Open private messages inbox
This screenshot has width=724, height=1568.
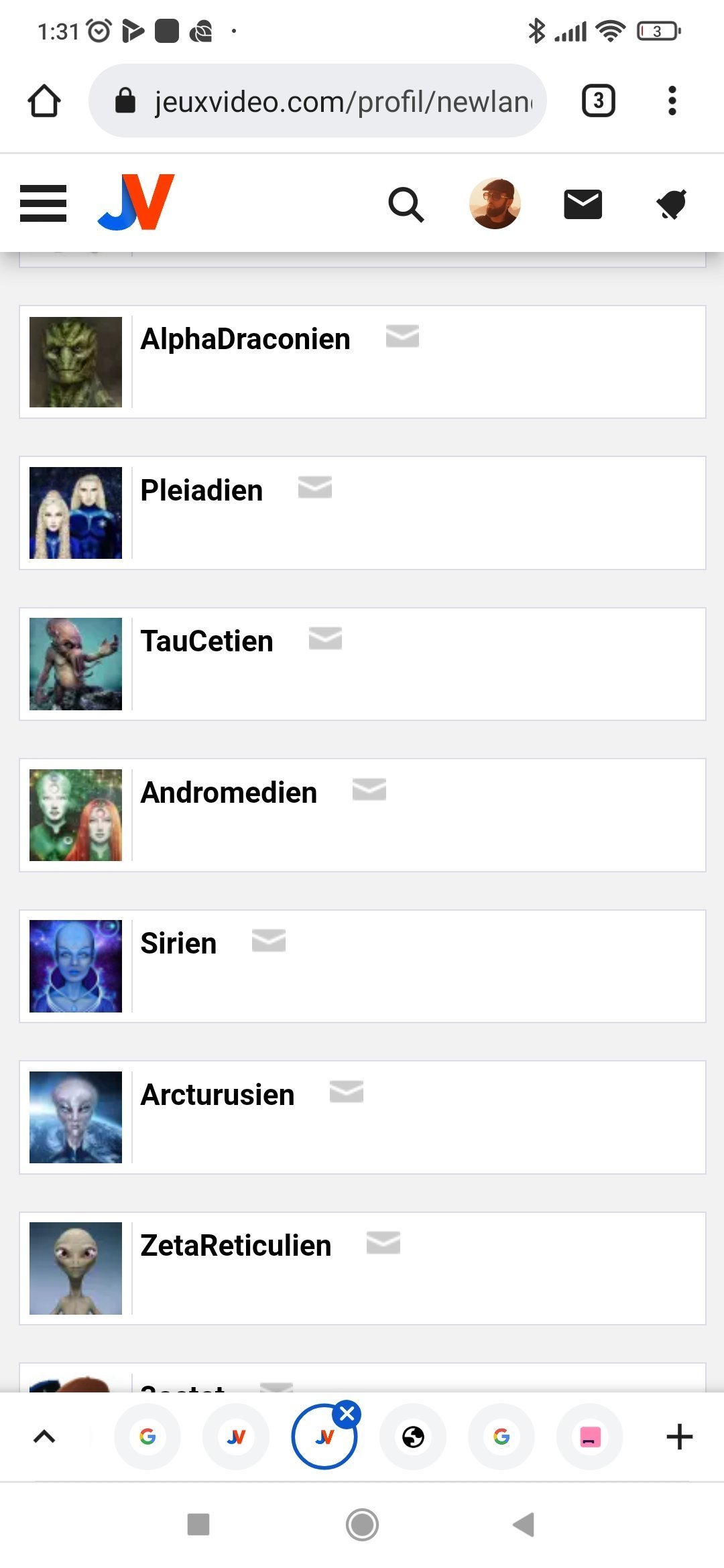click(583, 204)
